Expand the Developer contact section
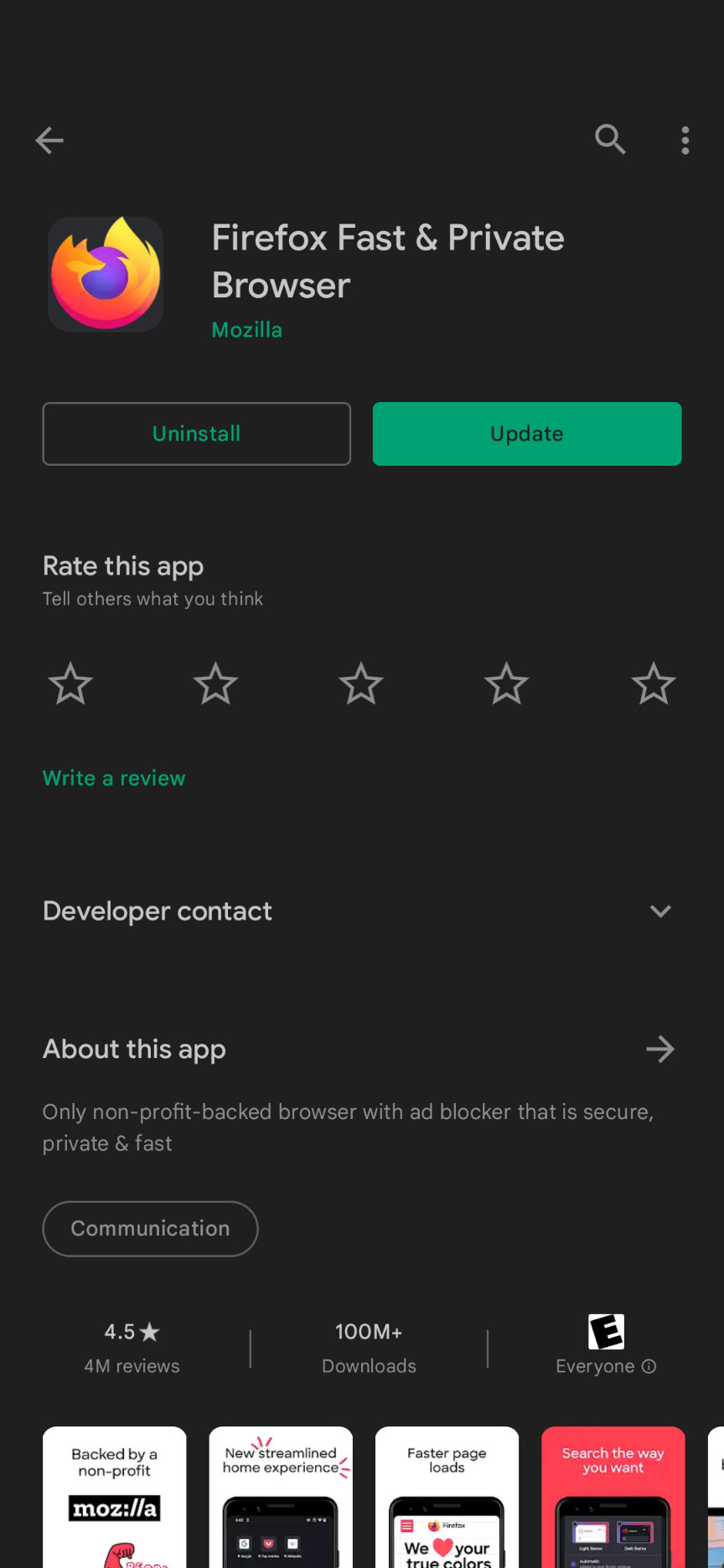The width and height of the screenshot is (724, 1568). (660, 910)
